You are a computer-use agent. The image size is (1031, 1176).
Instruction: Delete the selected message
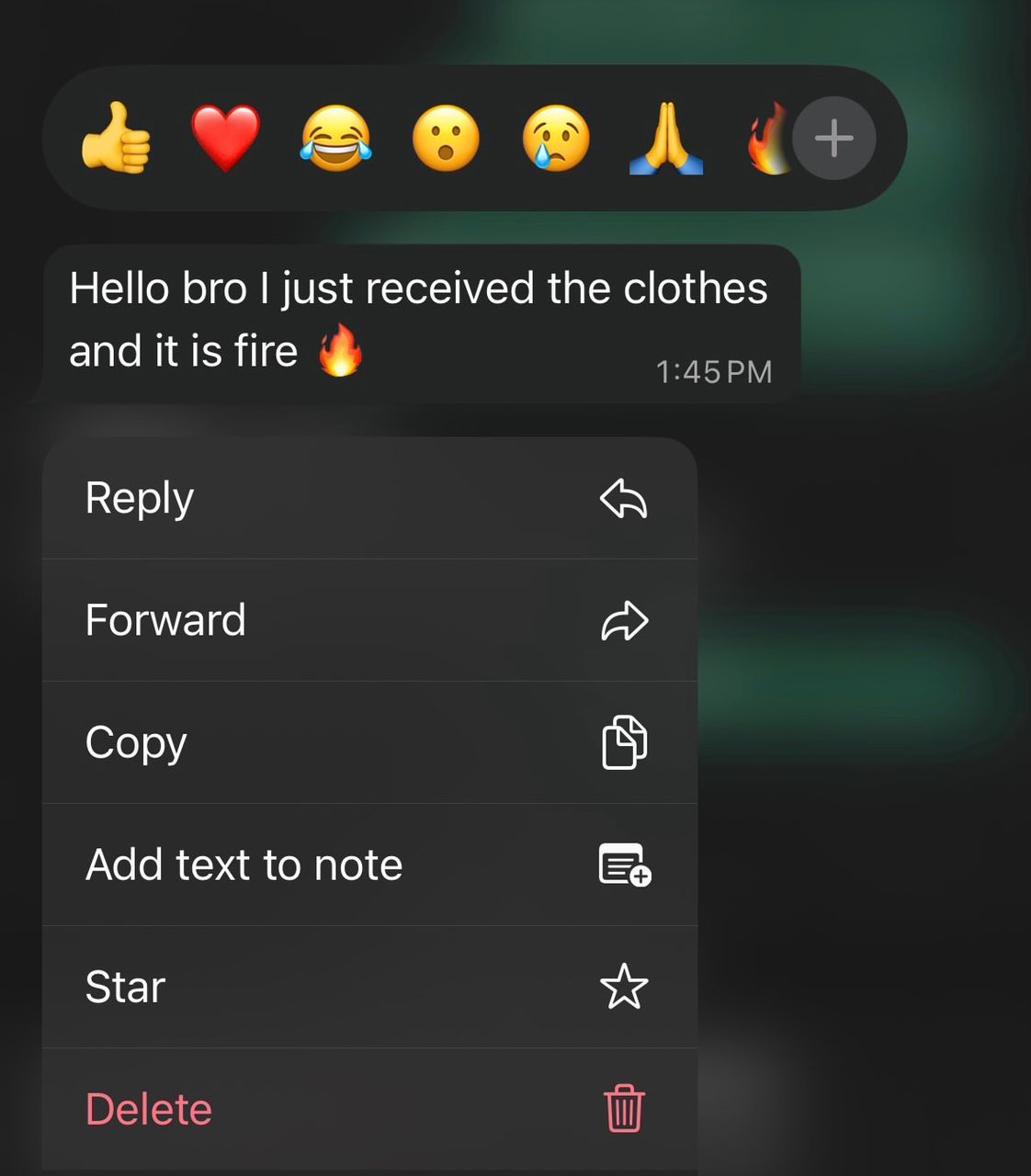click(x=369, y=1109)
